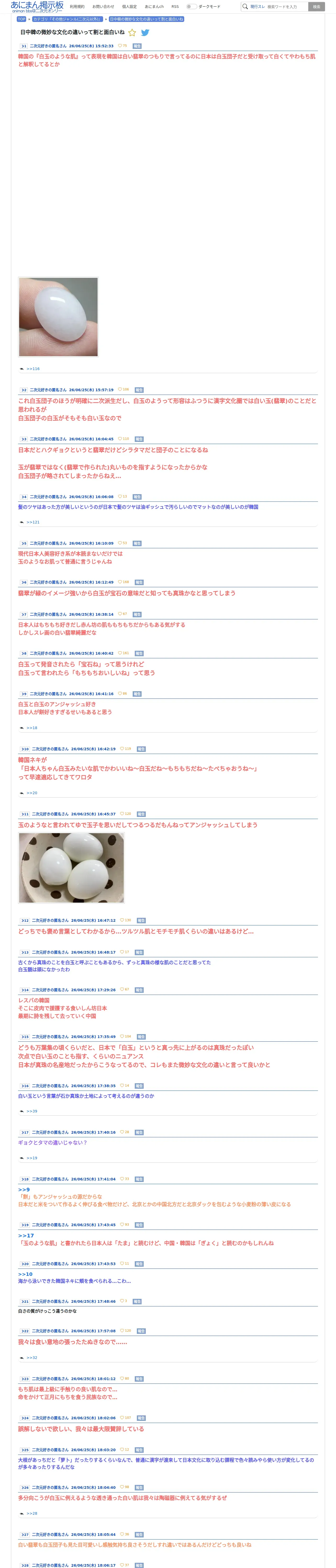The height and width of the screenshot is (1568, 336).
Task: Open the RSS feed link
Action: [x=175, y=7]
